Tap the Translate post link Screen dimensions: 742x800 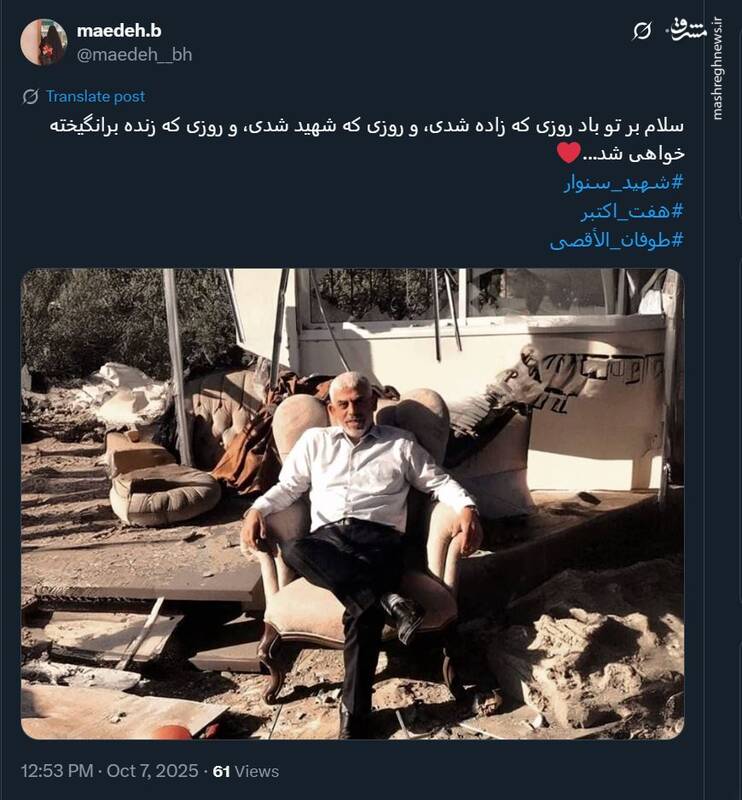[95, 96]
